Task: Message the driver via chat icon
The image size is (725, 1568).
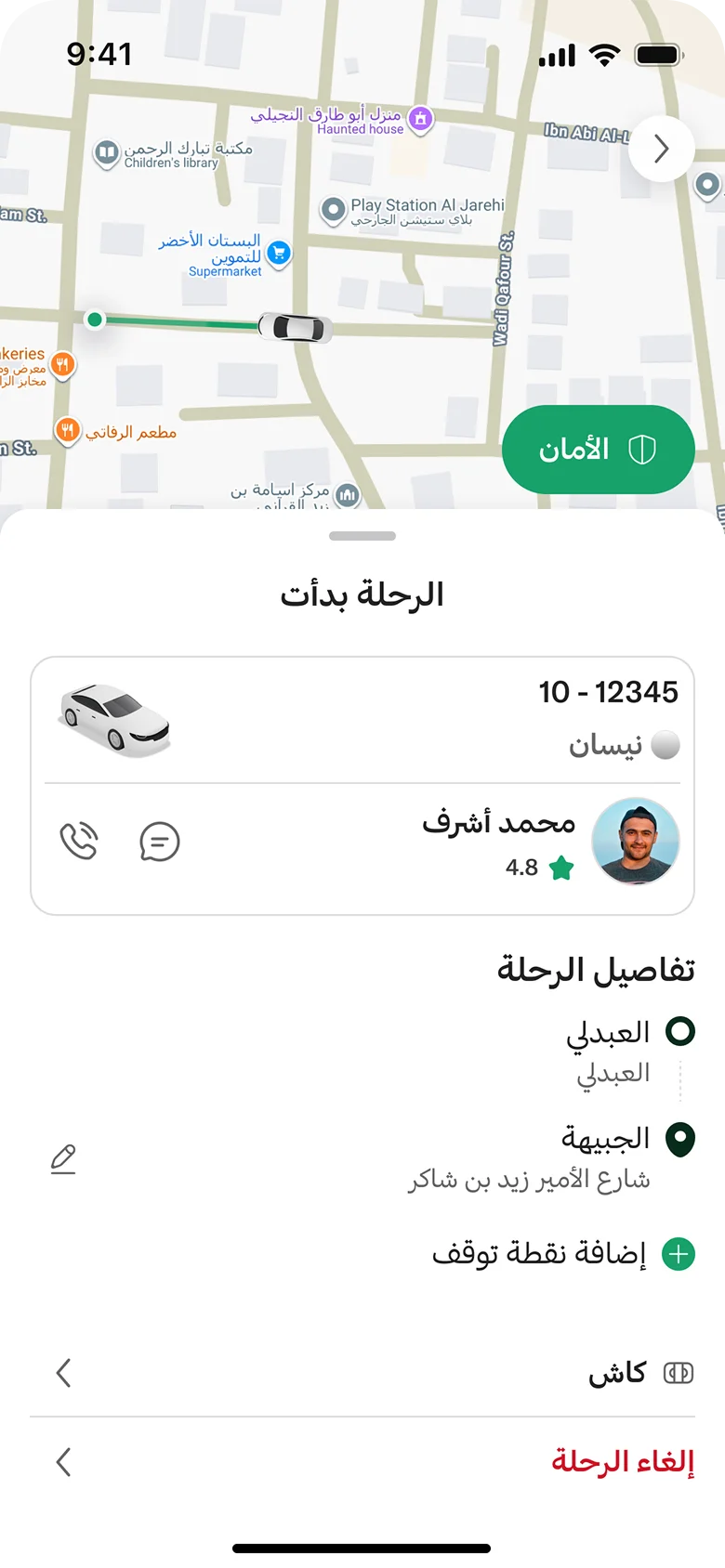Action: pos(159,842)
